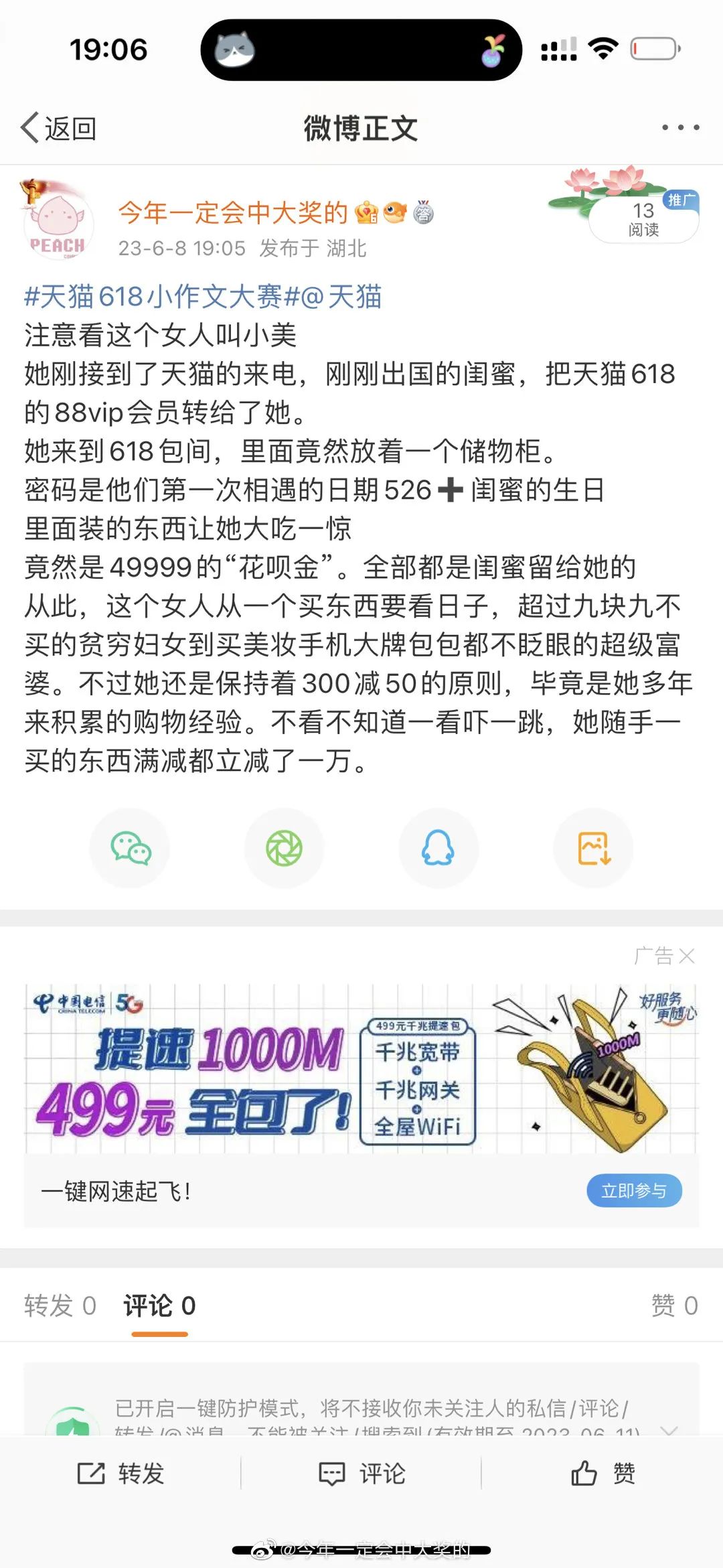Visit profile 今年一定会中大奖的
Viewport: 723px width, 1568px height.
coord(231,212)
